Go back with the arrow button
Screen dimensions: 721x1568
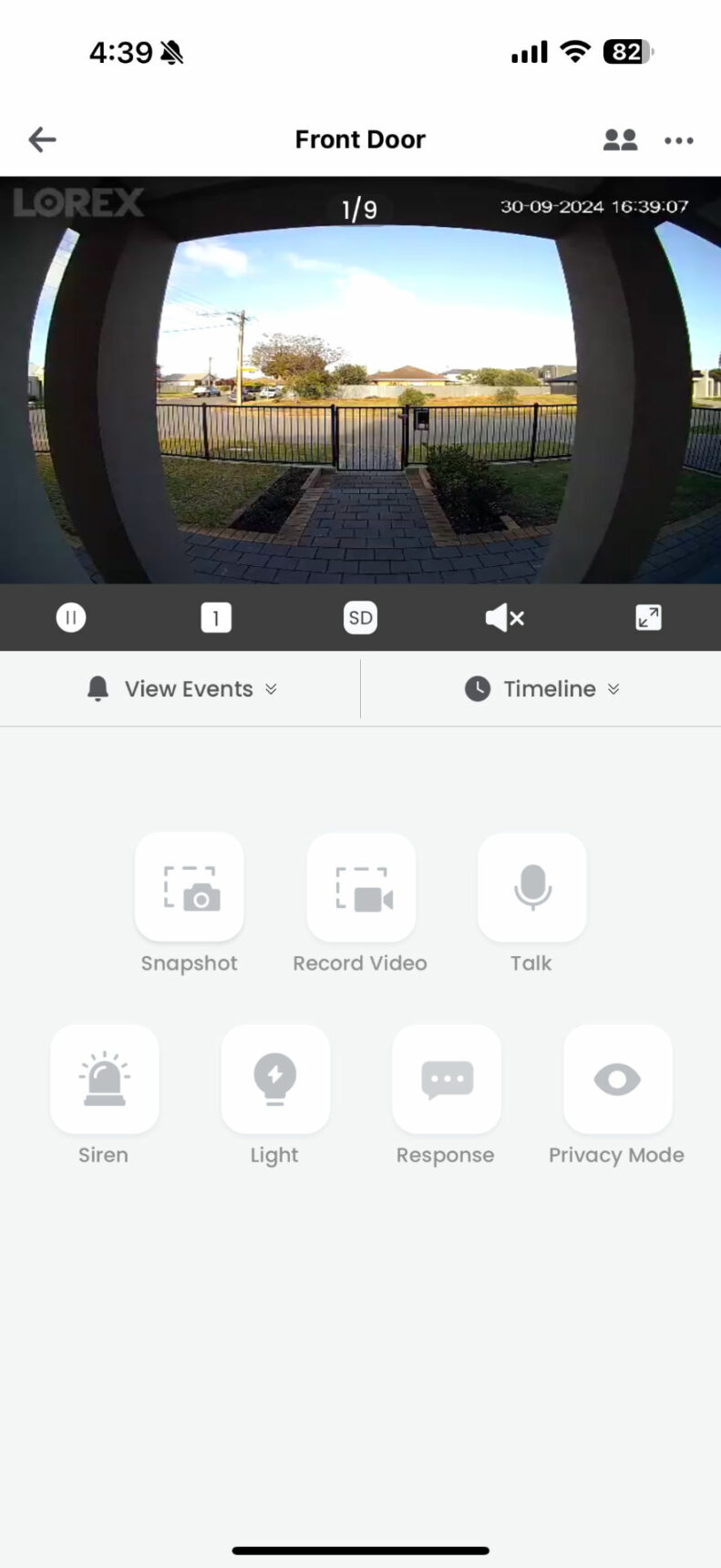(40, 139)
